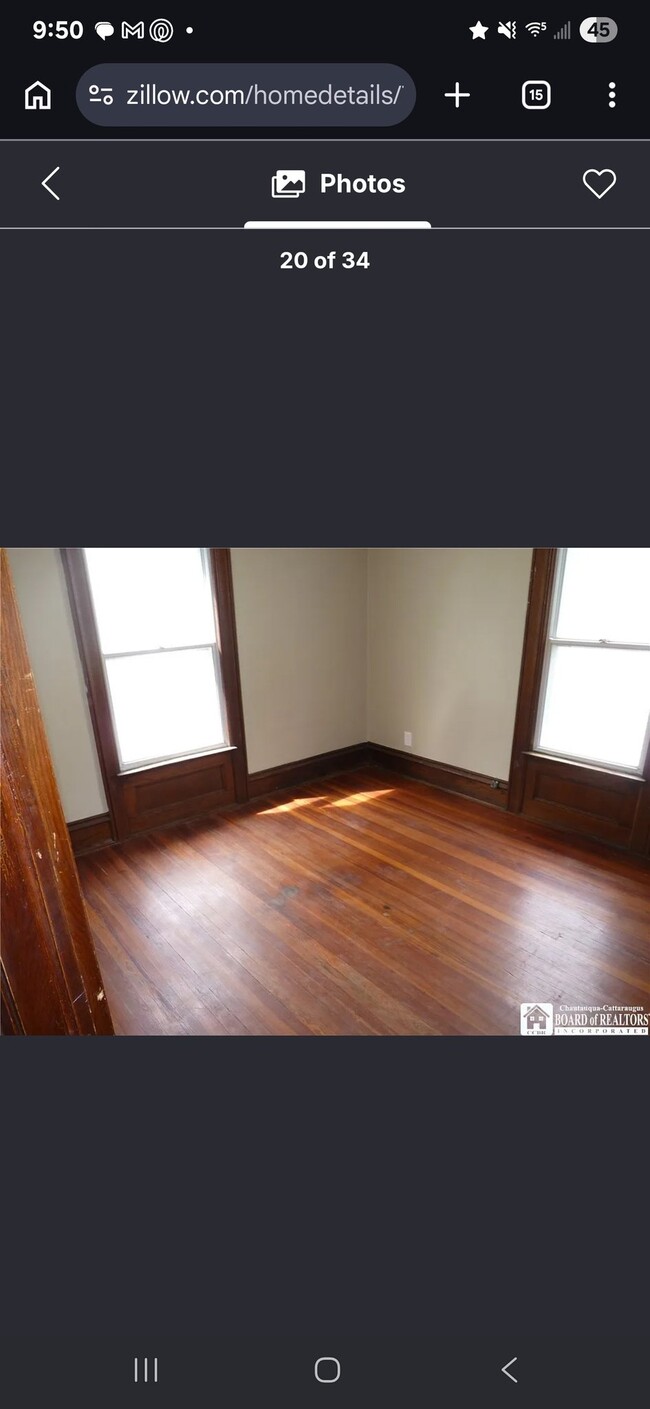The height and width of the screenshot is (1409, 650).
Task: Select the Photos tab
Action: pos(338,184)
